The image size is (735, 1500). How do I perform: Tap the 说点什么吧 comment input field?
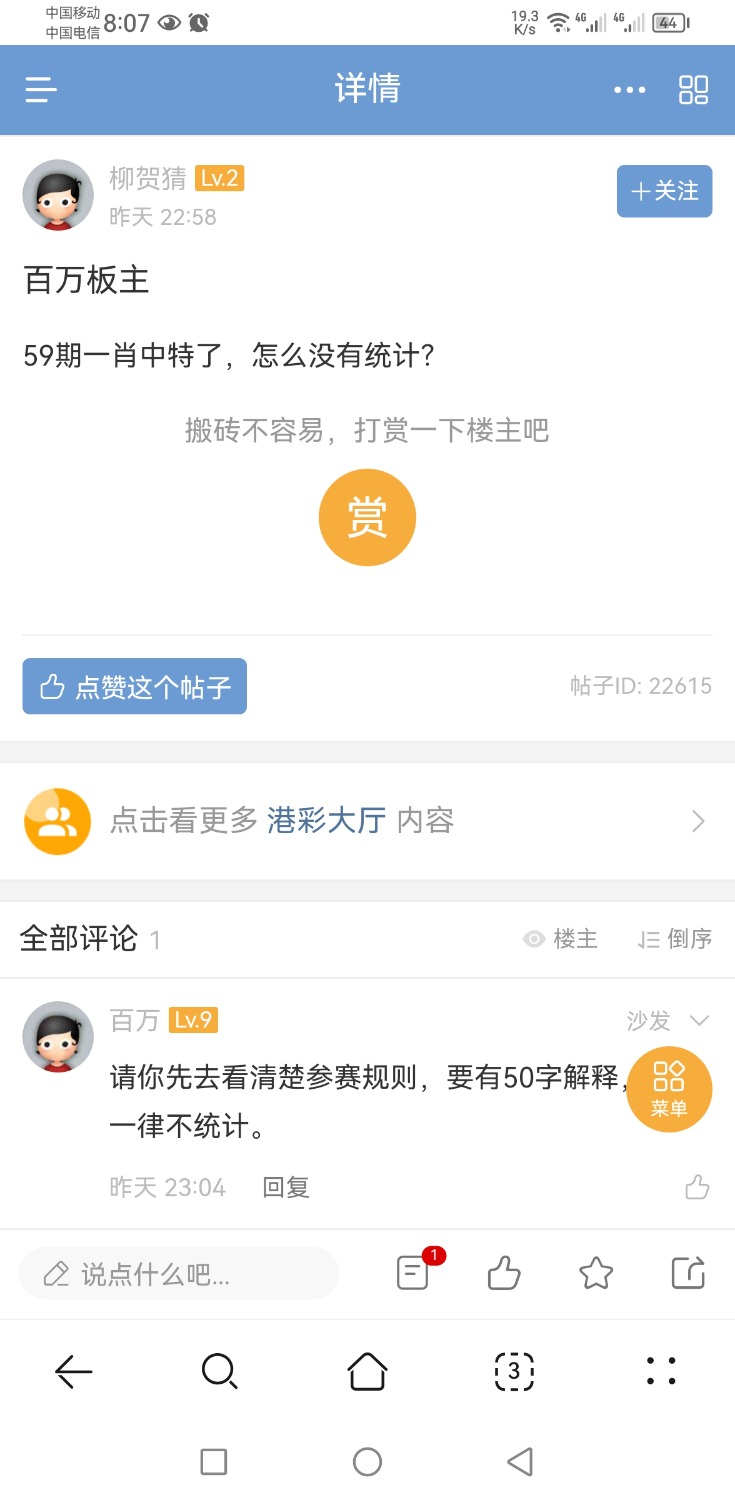point(180,1272)
